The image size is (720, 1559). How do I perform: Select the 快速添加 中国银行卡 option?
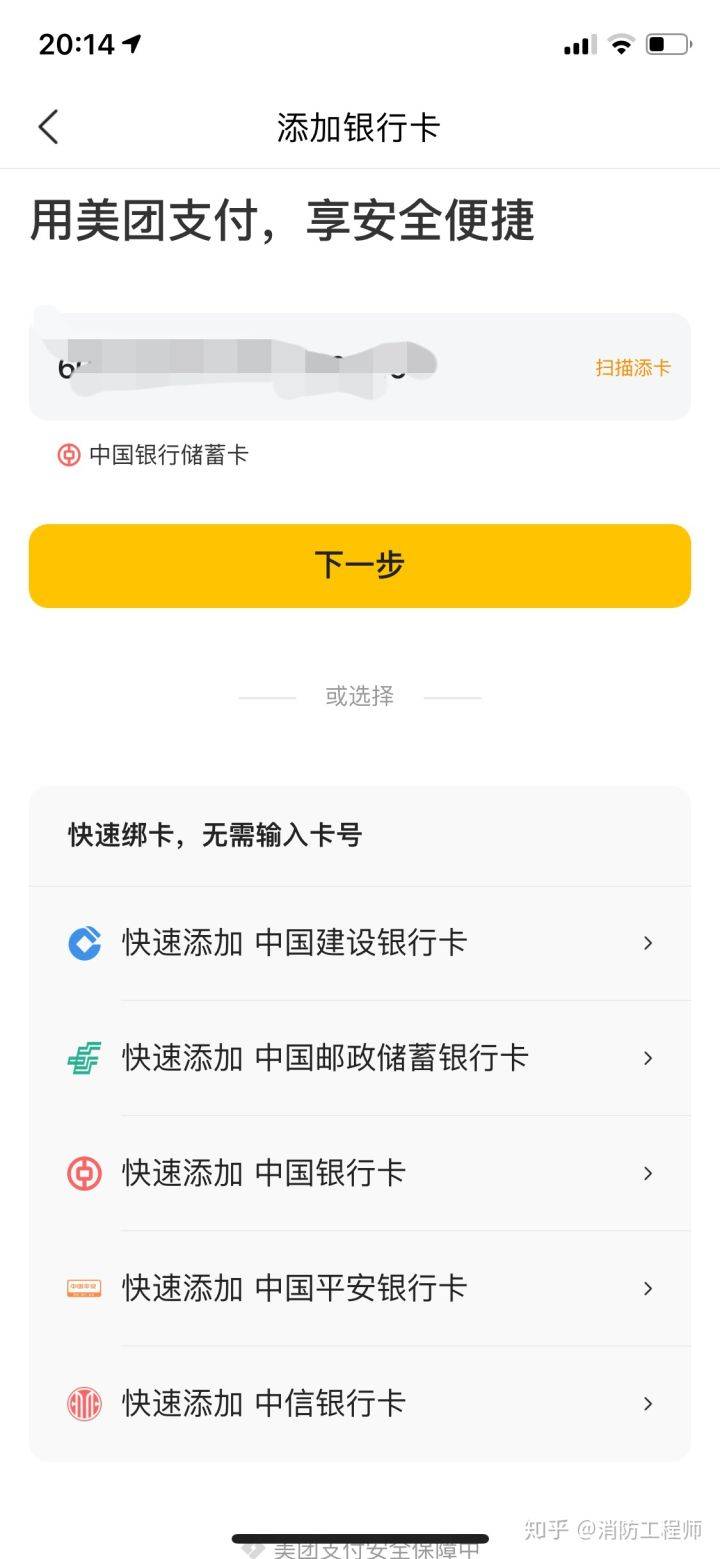(360, 1173)
